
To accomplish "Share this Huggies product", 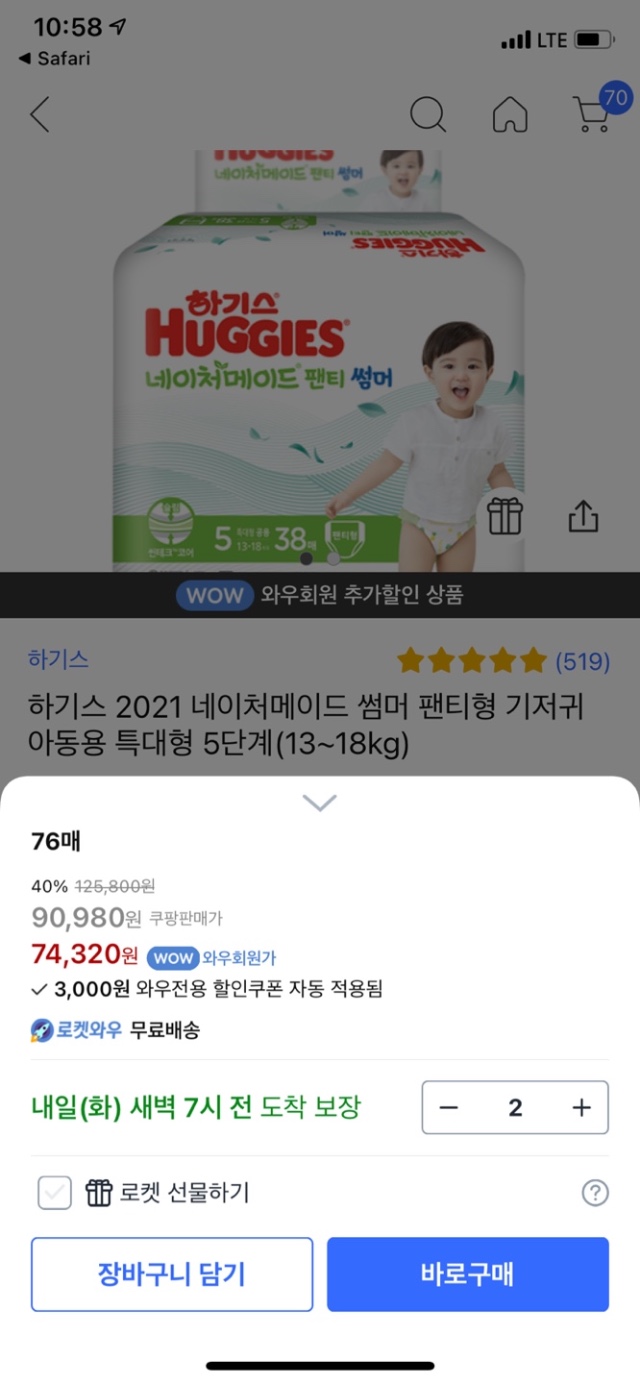I will [x=583, y=516].
